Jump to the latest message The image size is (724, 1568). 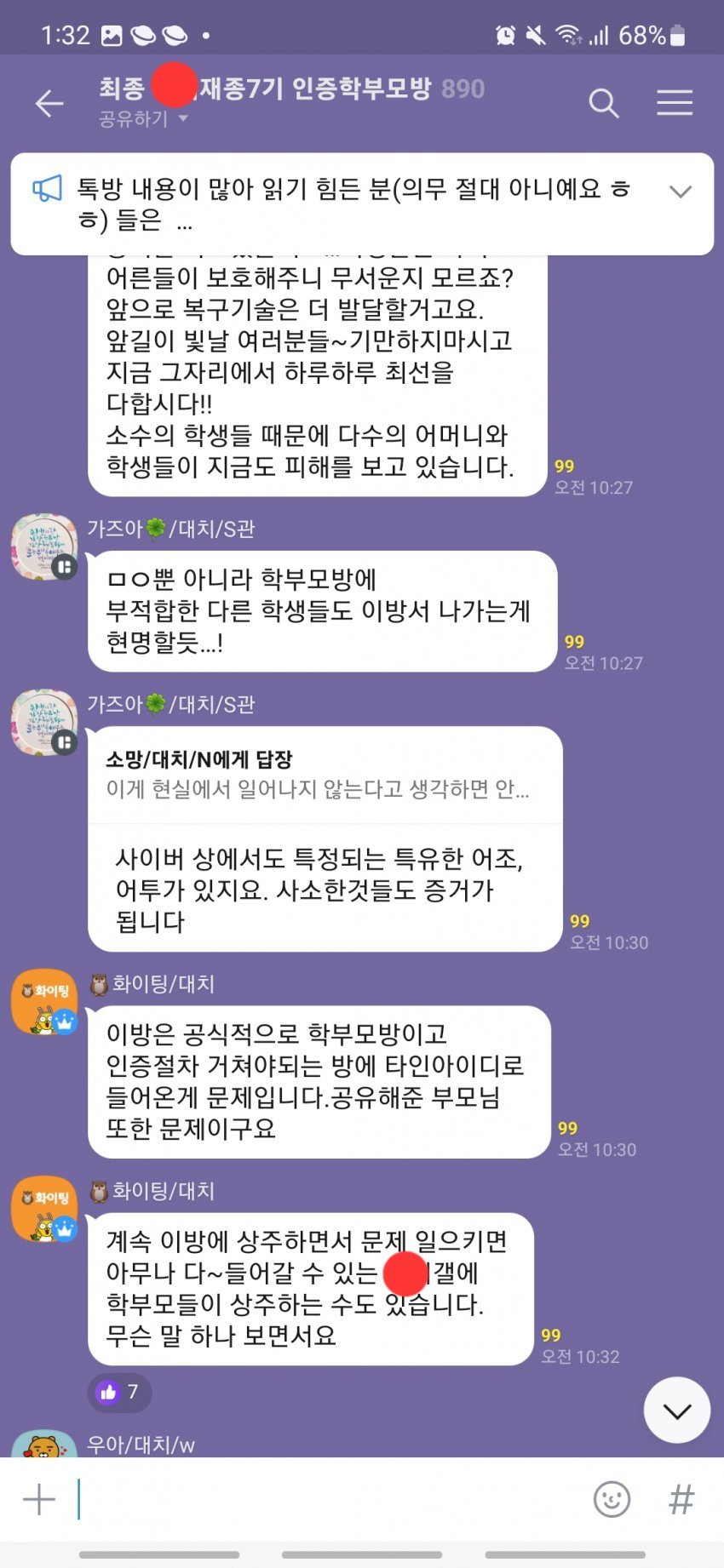click(676, 1411)
